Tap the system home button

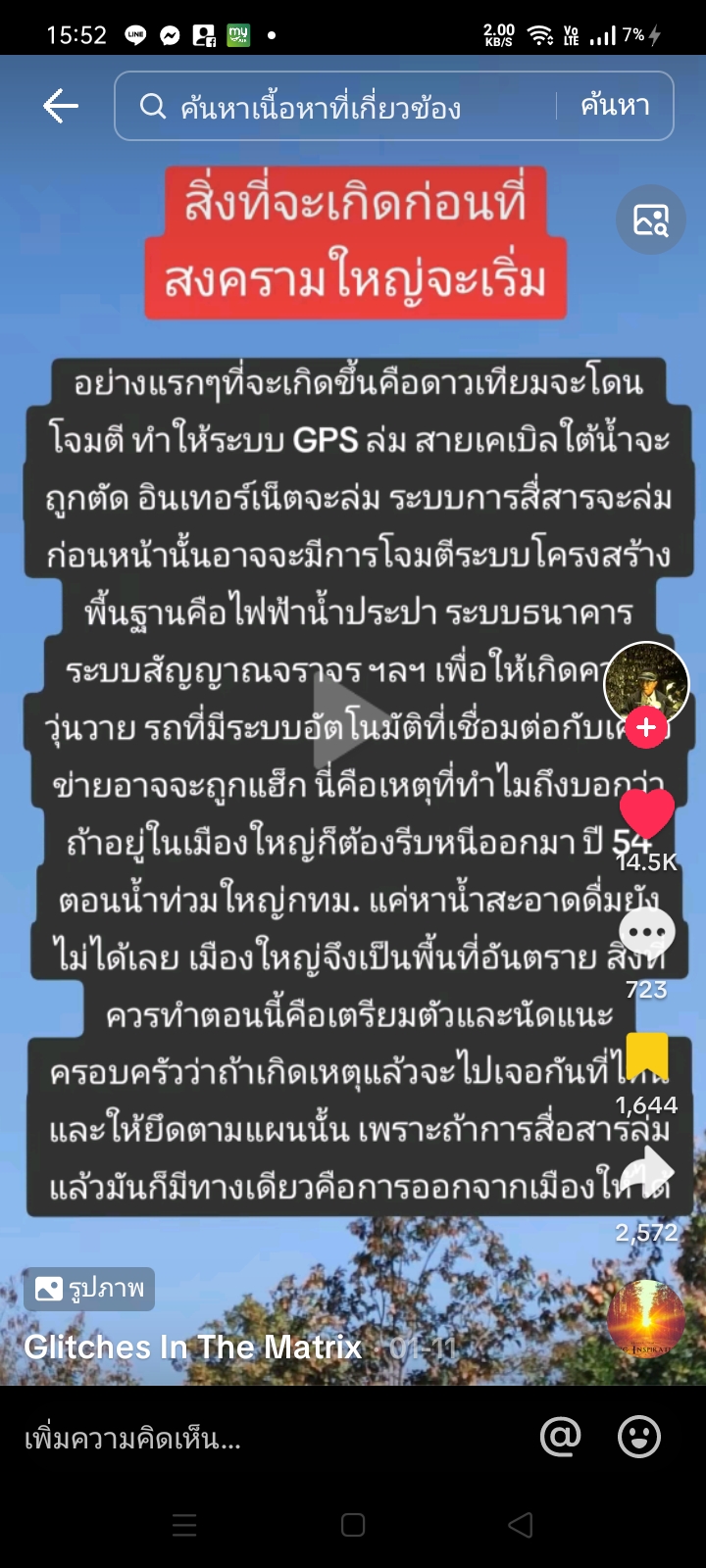pyautogui.click(x=353, y=1525)
